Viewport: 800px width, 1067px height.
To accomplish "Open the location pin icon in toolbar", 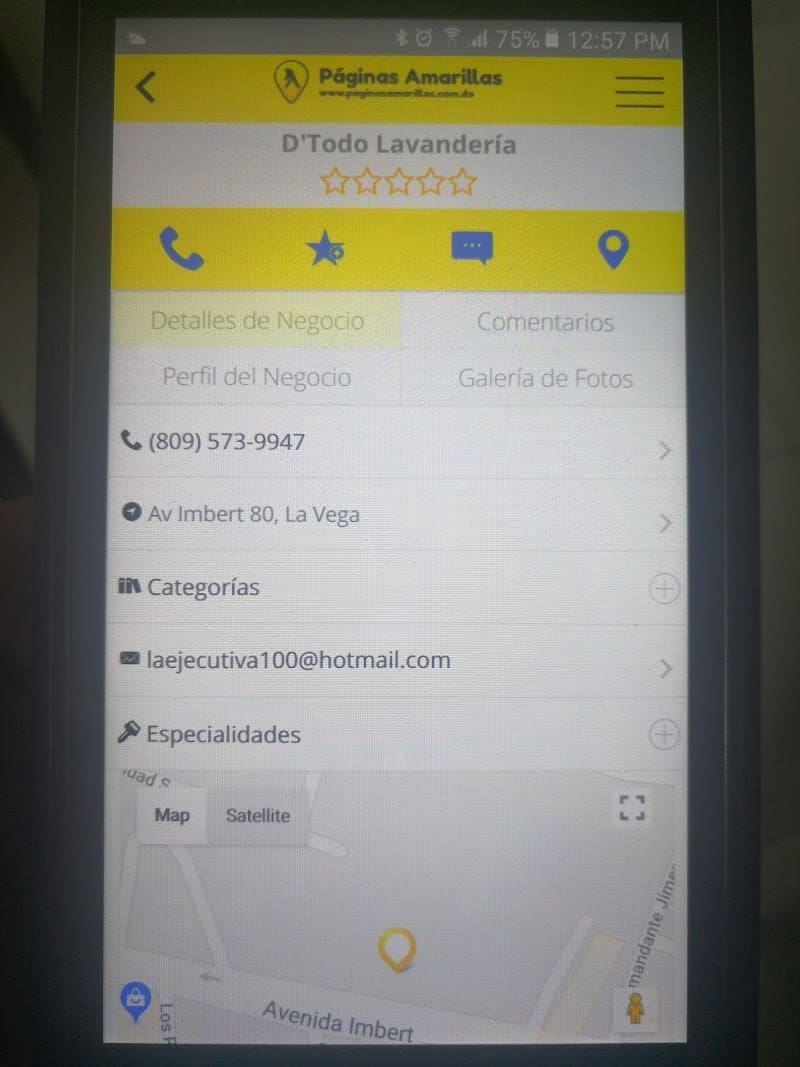I will pyautogui.click(x=613, y=249).
